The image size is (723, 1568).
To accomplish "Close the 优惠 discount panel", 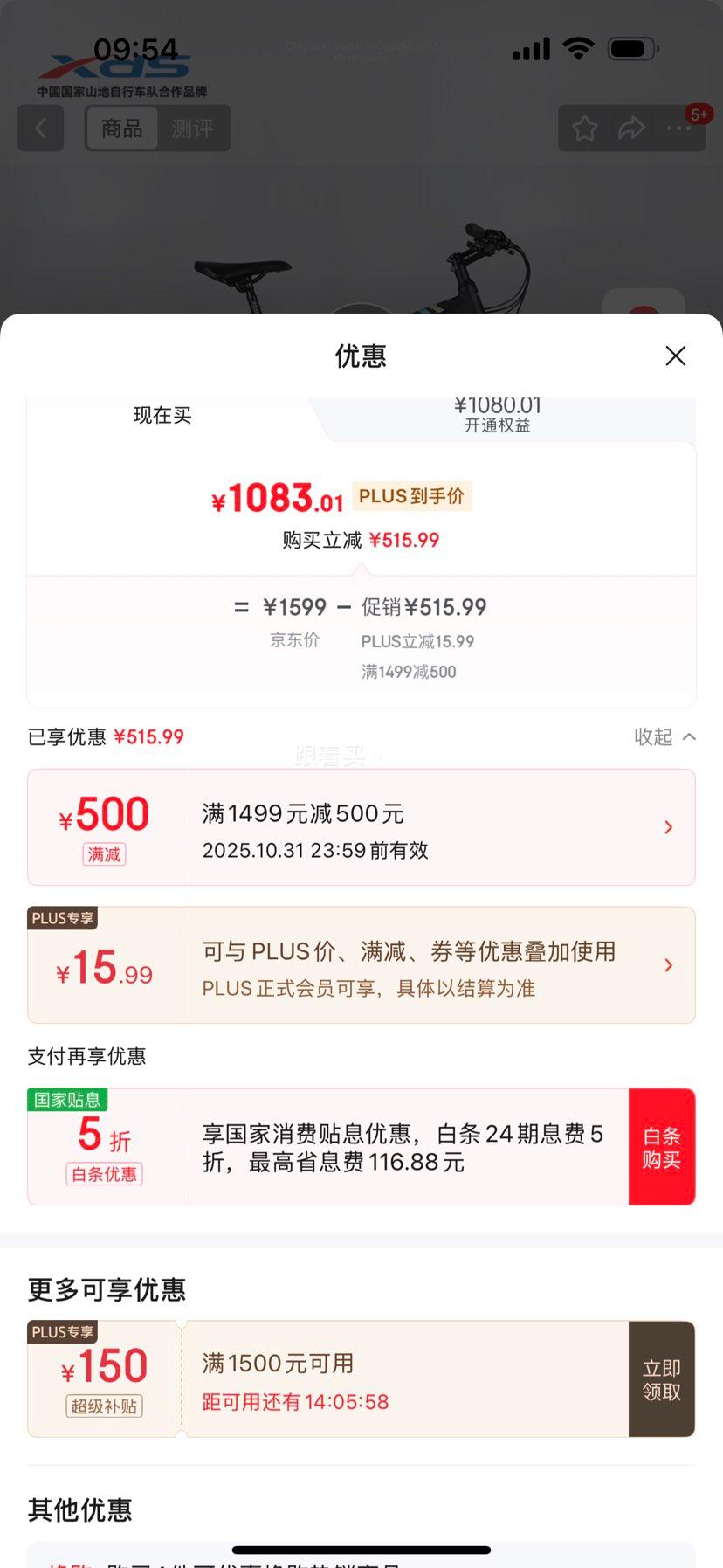I will 675,356.
